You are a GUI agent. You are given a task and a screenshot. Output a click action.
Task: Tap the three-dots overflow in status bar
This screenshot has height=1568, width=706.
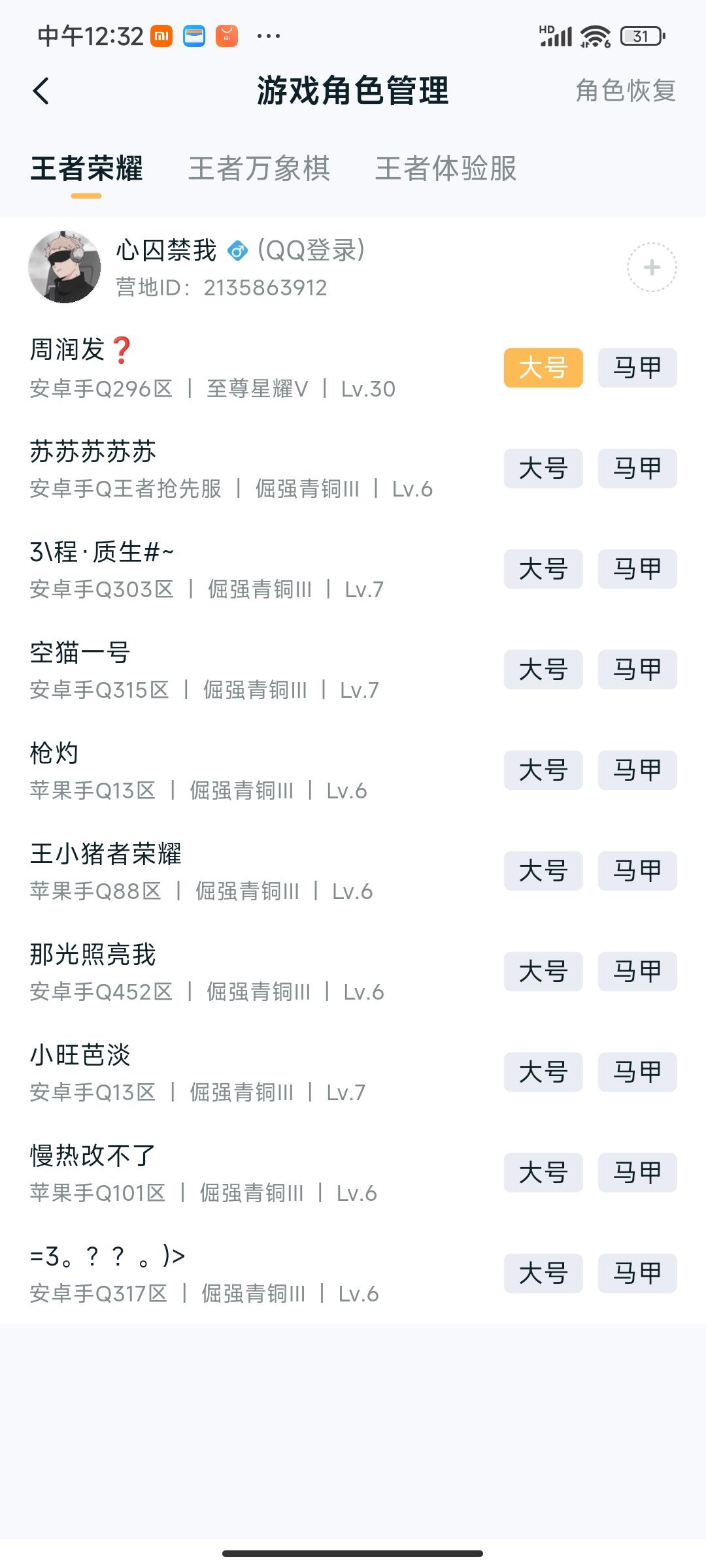[267, 37]
